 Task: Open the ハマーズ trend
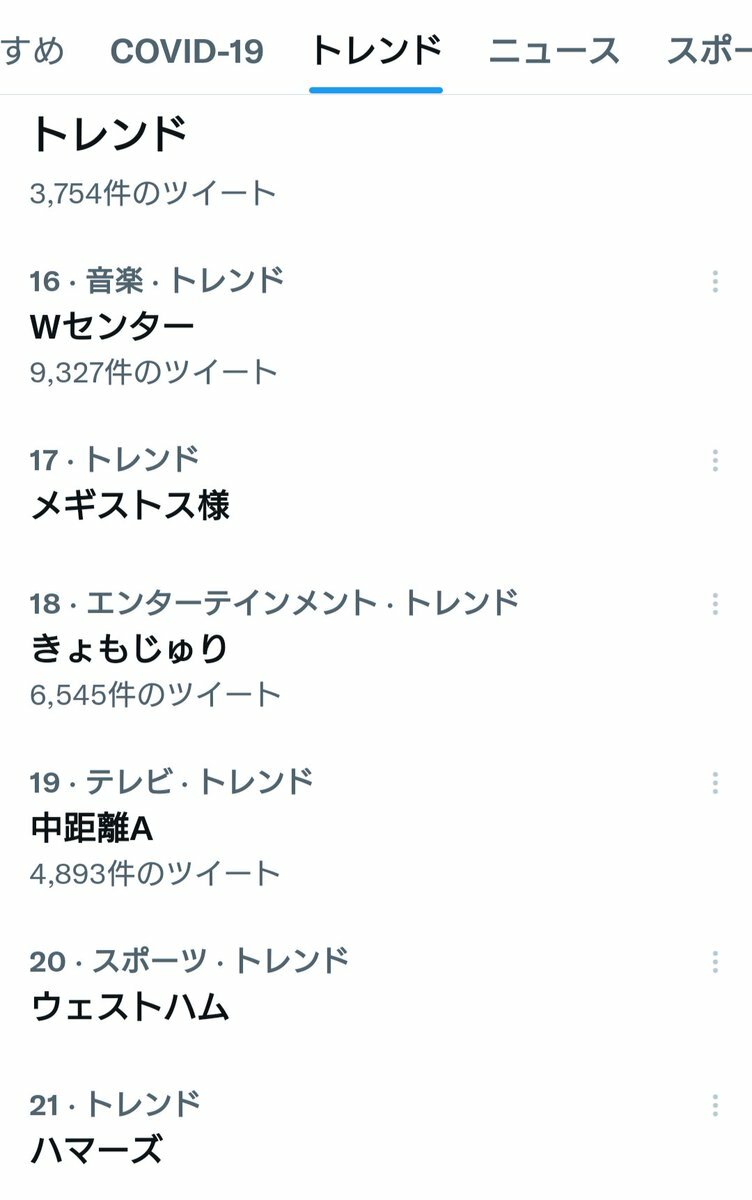pos(96,1150)
